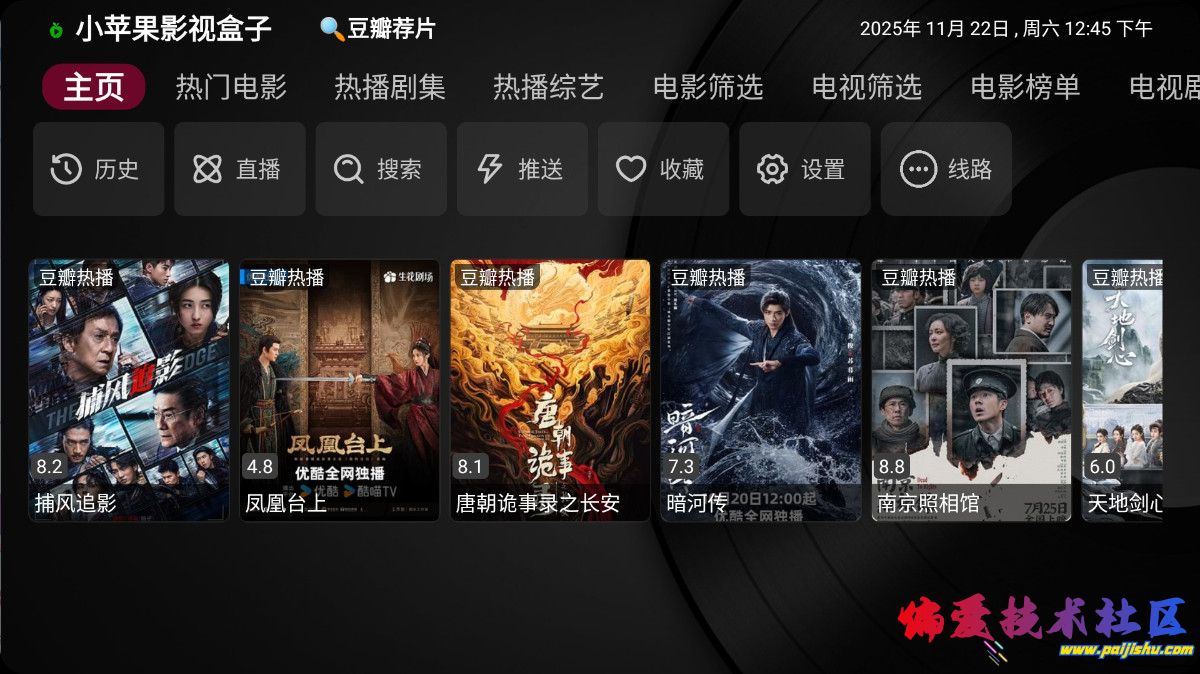1200x674 pixels.
Task: Open the 南京照相馆 movie card
Action: tap(971, 390)
